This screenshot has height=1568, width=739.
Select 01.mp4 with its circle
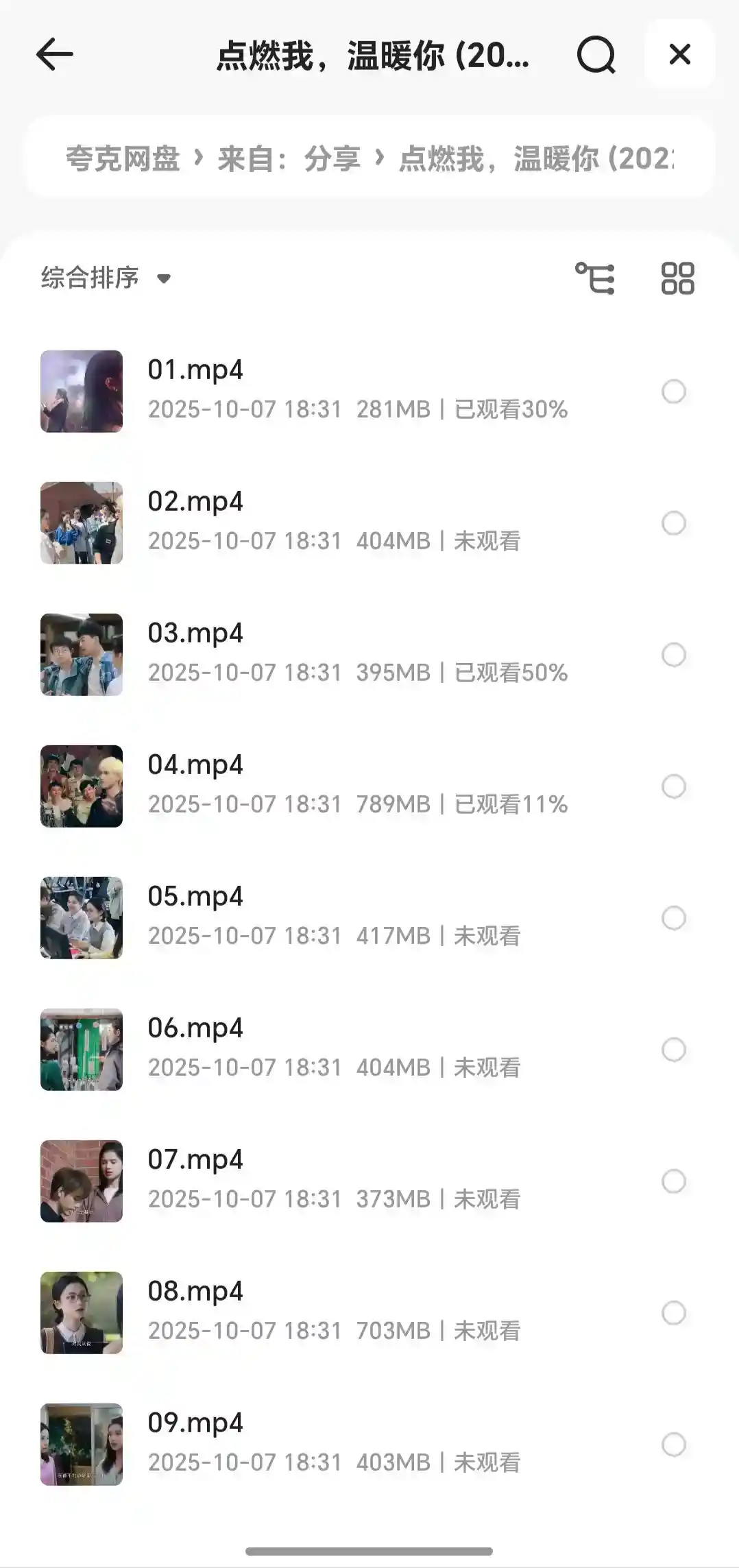[x=673, y=391]
